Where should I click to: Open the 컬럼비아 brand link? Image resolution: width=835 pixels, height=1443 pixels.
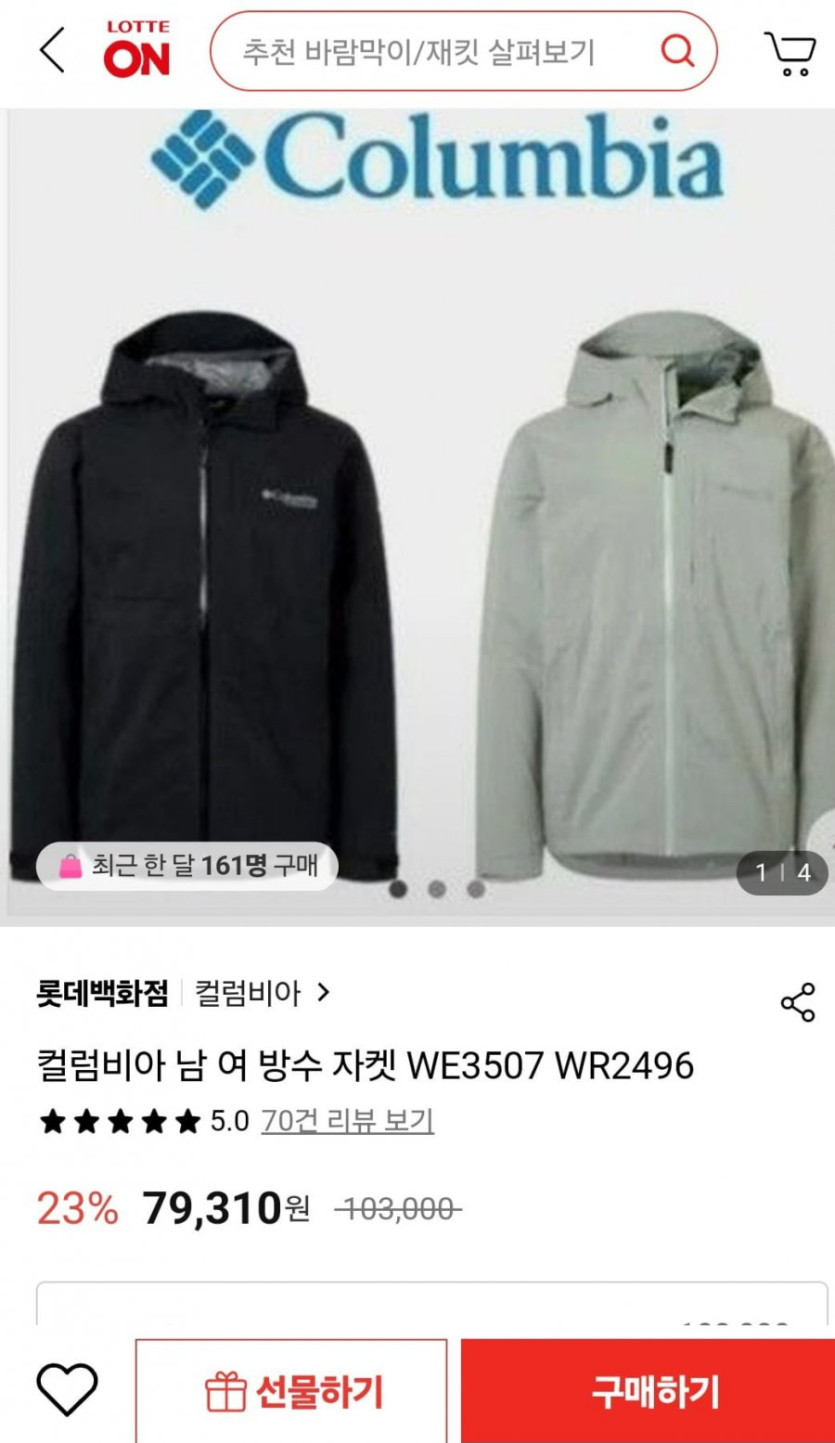(262, 993)
